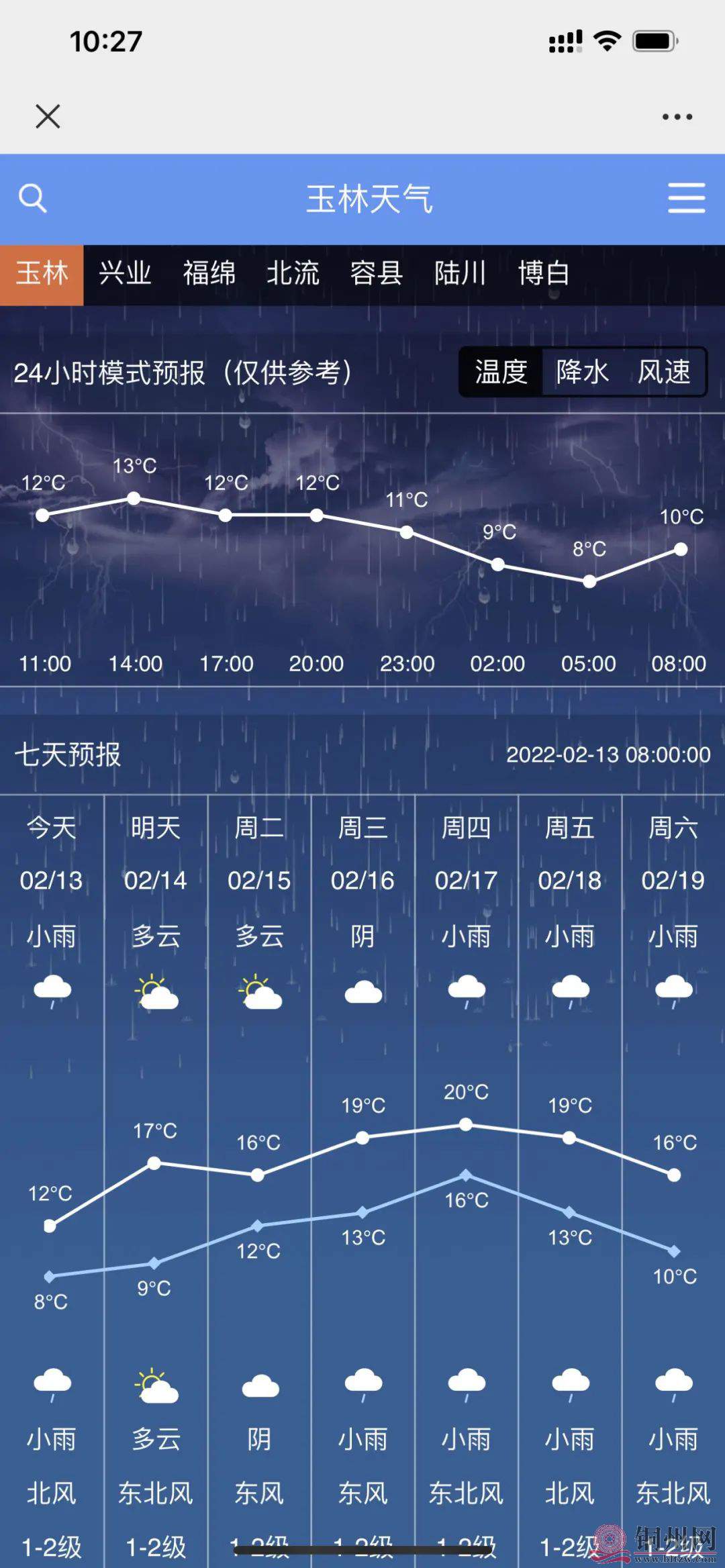Select the 玉林 city tab
This screenshot has height=1568, width=725.
point(42,275)
